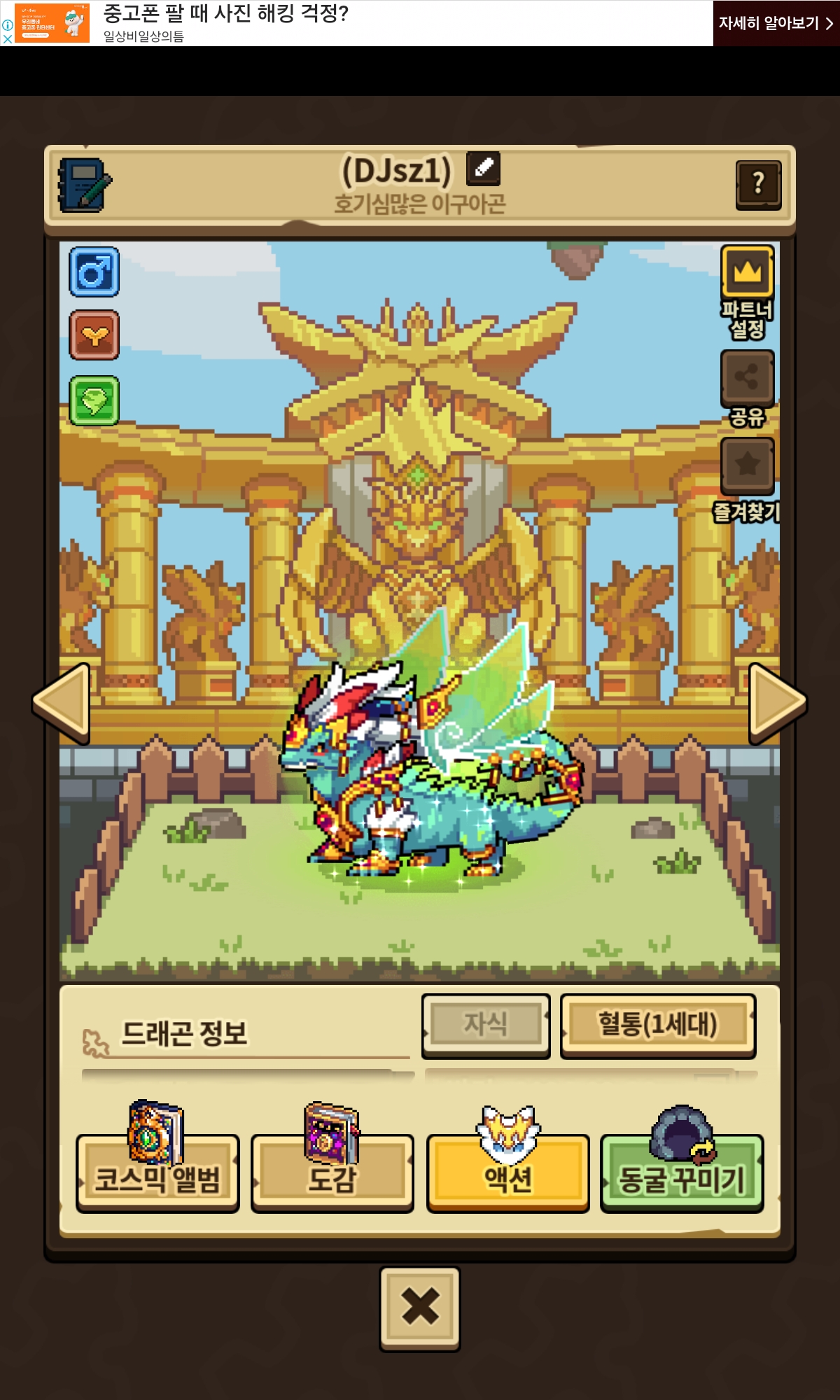The height and width of the screenshot is (1400, 840).
Task: Open the 자식 offspring button
Action: [x=486, y=1025]
